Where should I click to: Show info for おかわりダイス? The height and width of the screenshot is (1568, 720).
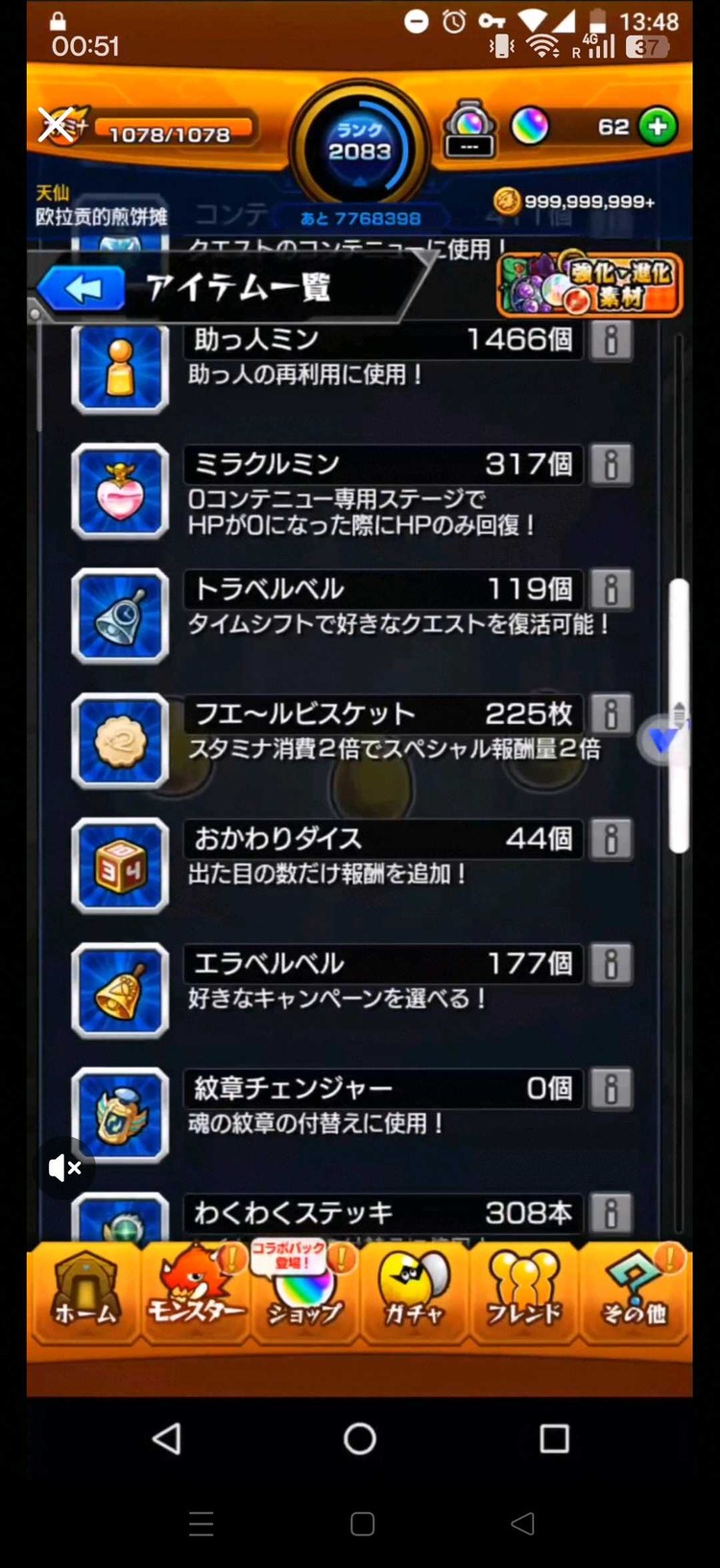point(611,839)
